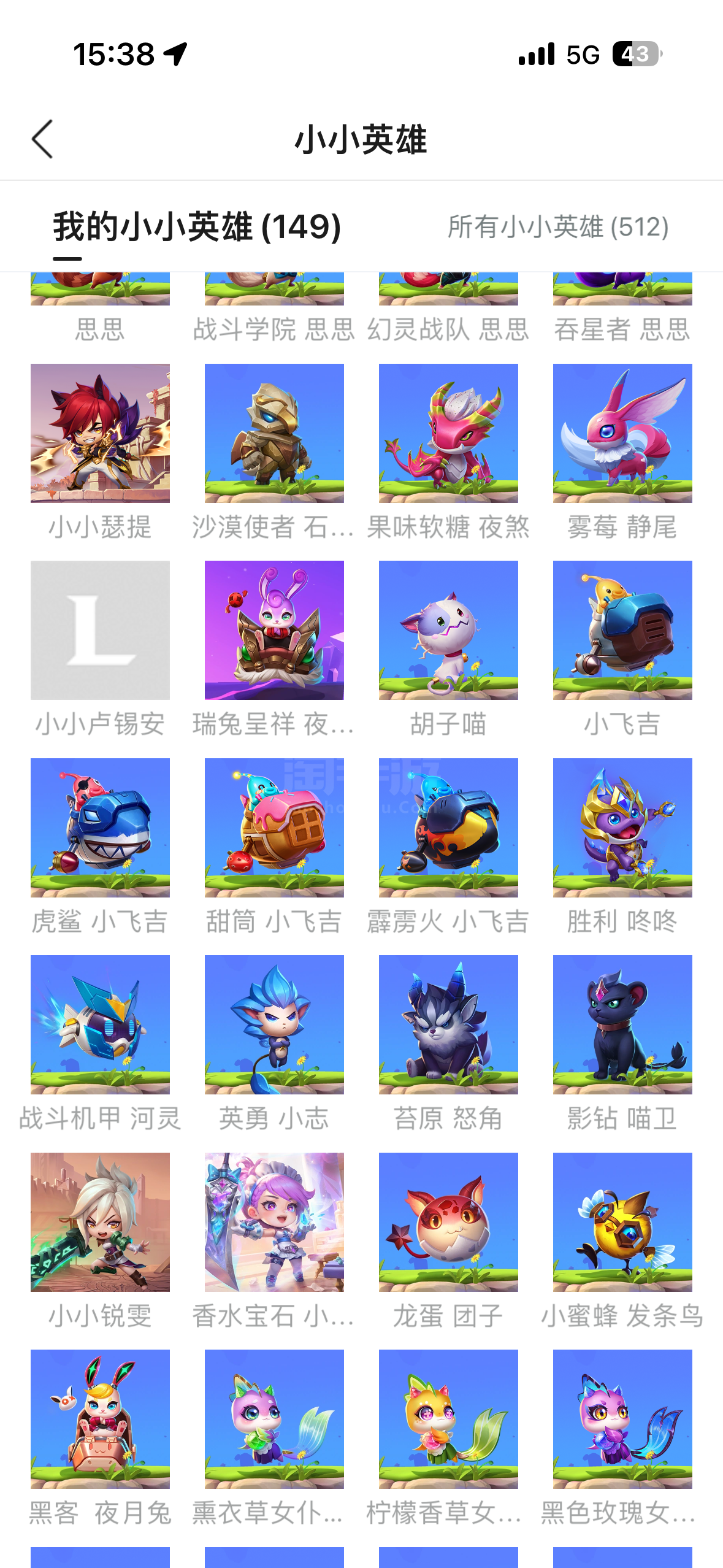View the 雾莓 静尾 hero
The width and height of the screenshot is (723, 1568).
622,433
